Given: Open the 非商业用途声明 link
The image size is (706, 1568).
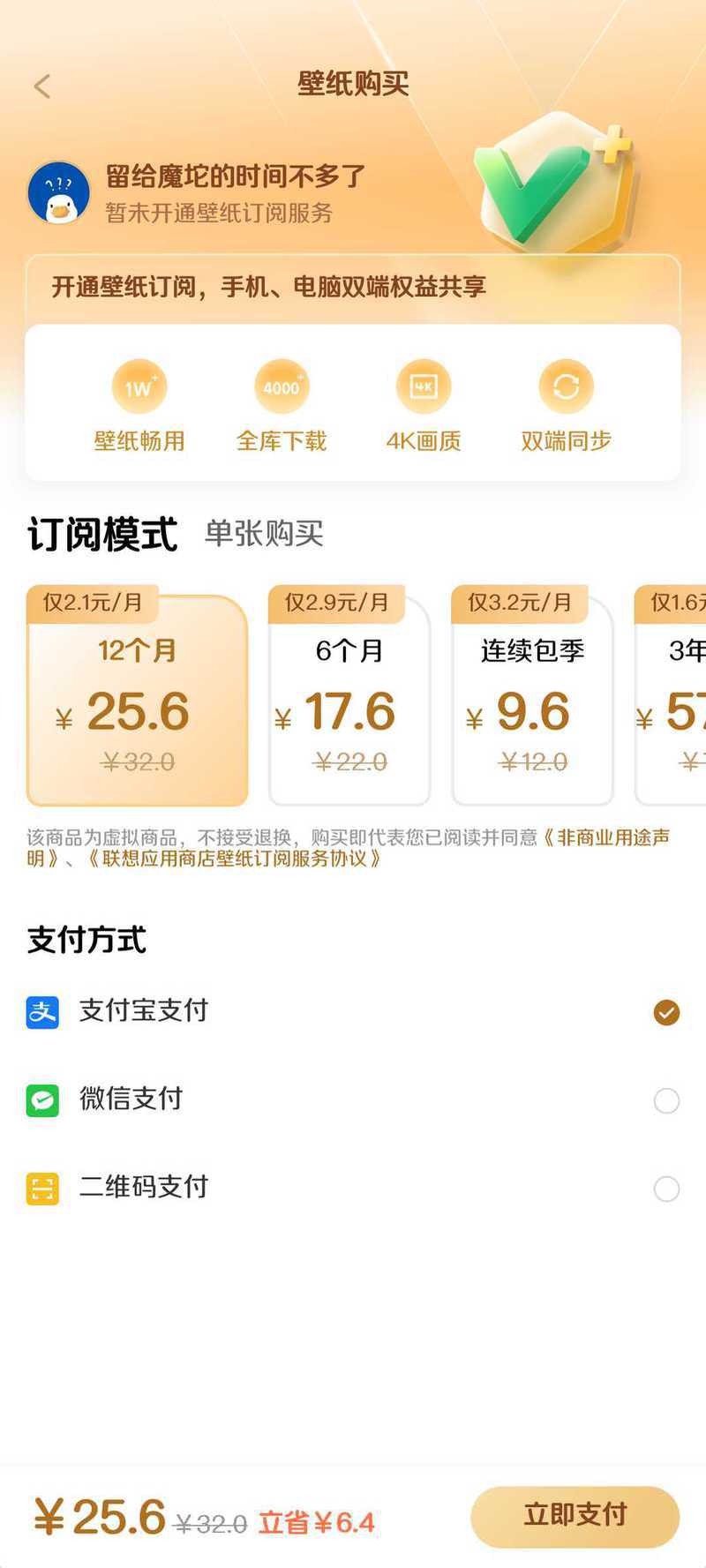Looking at the screenshot, I should tap(609, 837).
